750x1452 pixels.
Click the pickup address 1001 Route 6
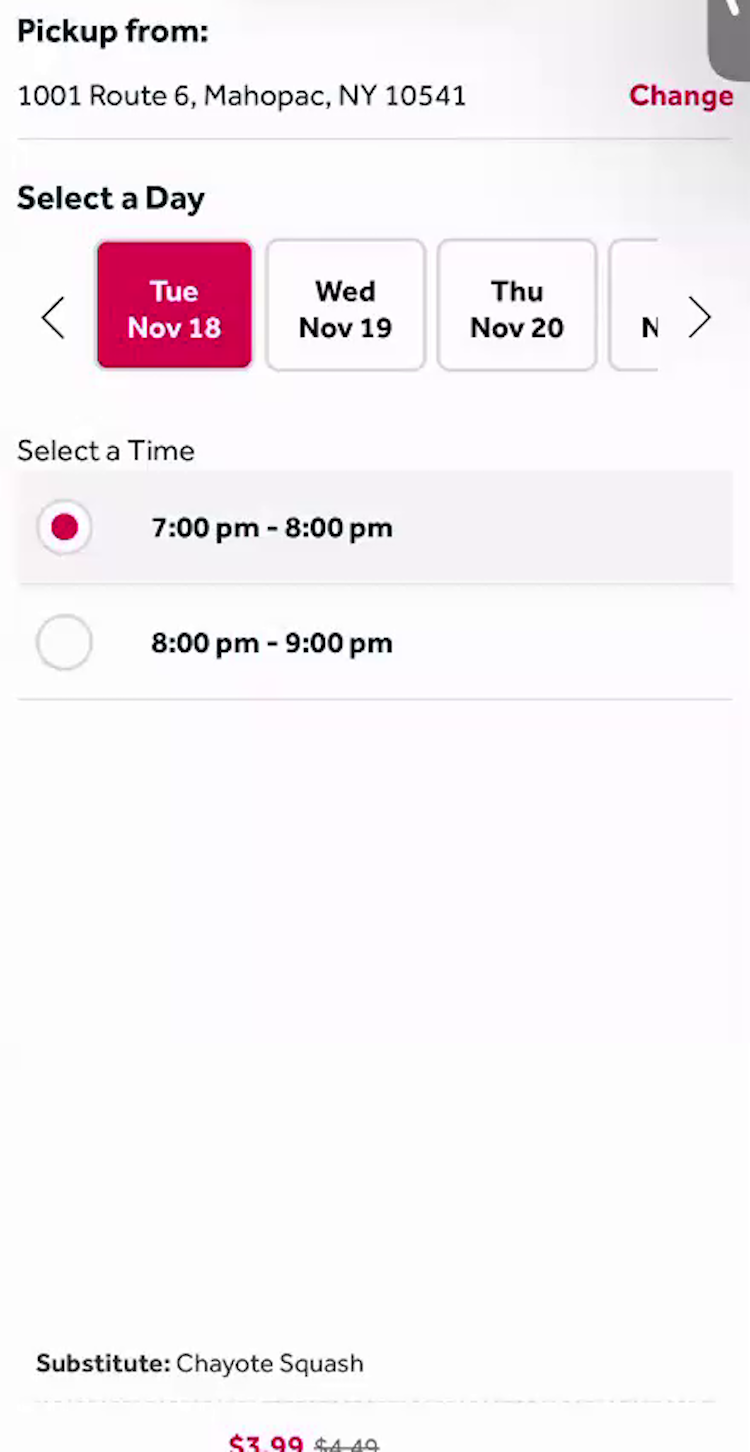[241, 95]
